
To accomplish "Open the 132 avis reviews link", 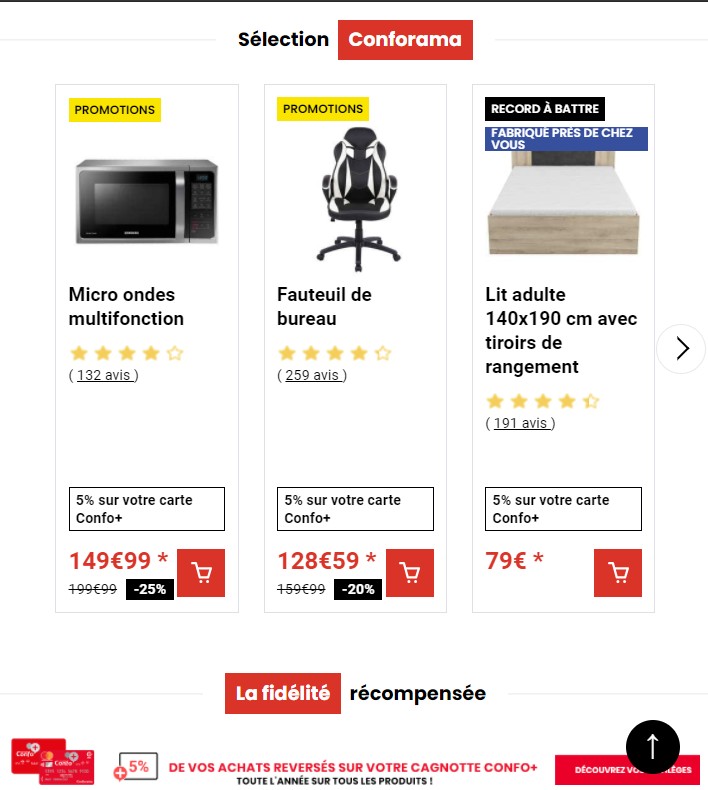I will point(104,375).
